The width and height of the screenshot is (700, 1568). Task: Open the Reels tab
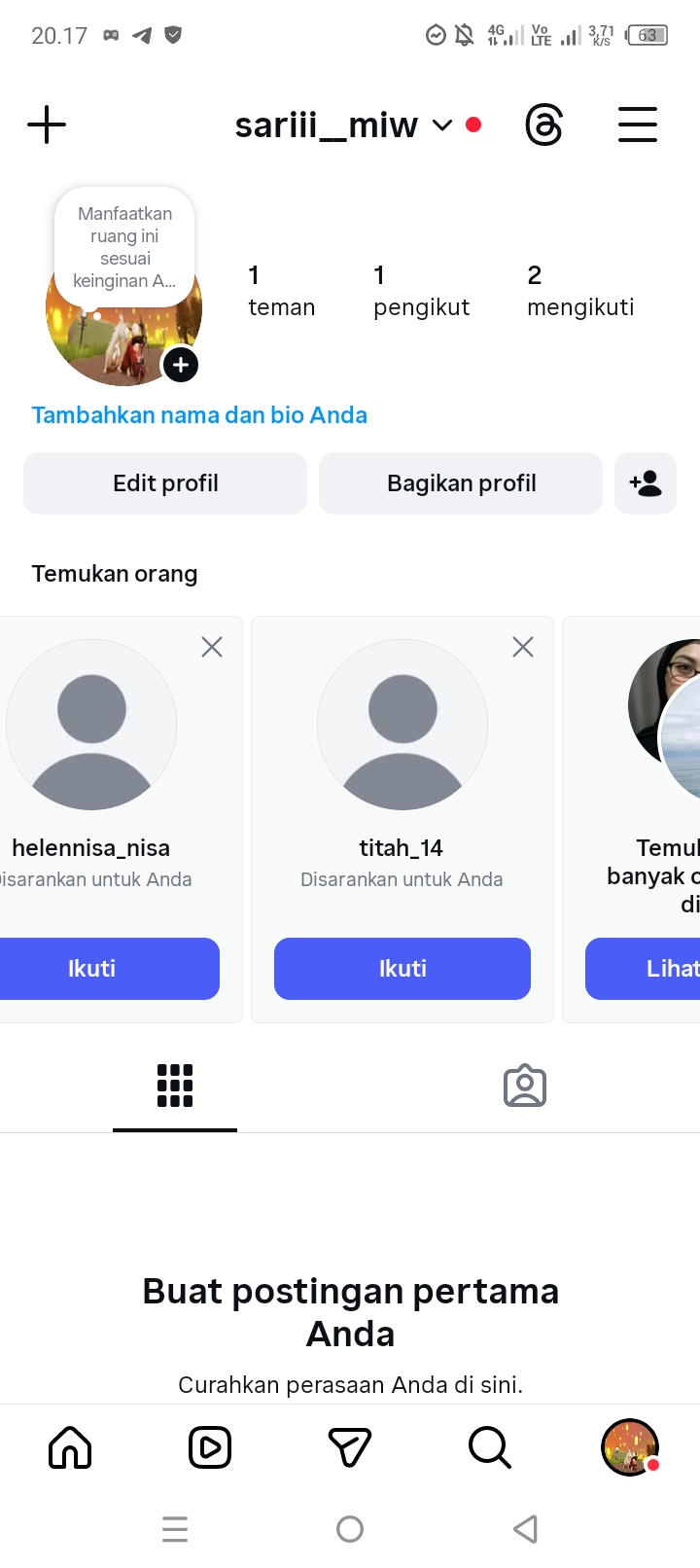pos(210,1447)
